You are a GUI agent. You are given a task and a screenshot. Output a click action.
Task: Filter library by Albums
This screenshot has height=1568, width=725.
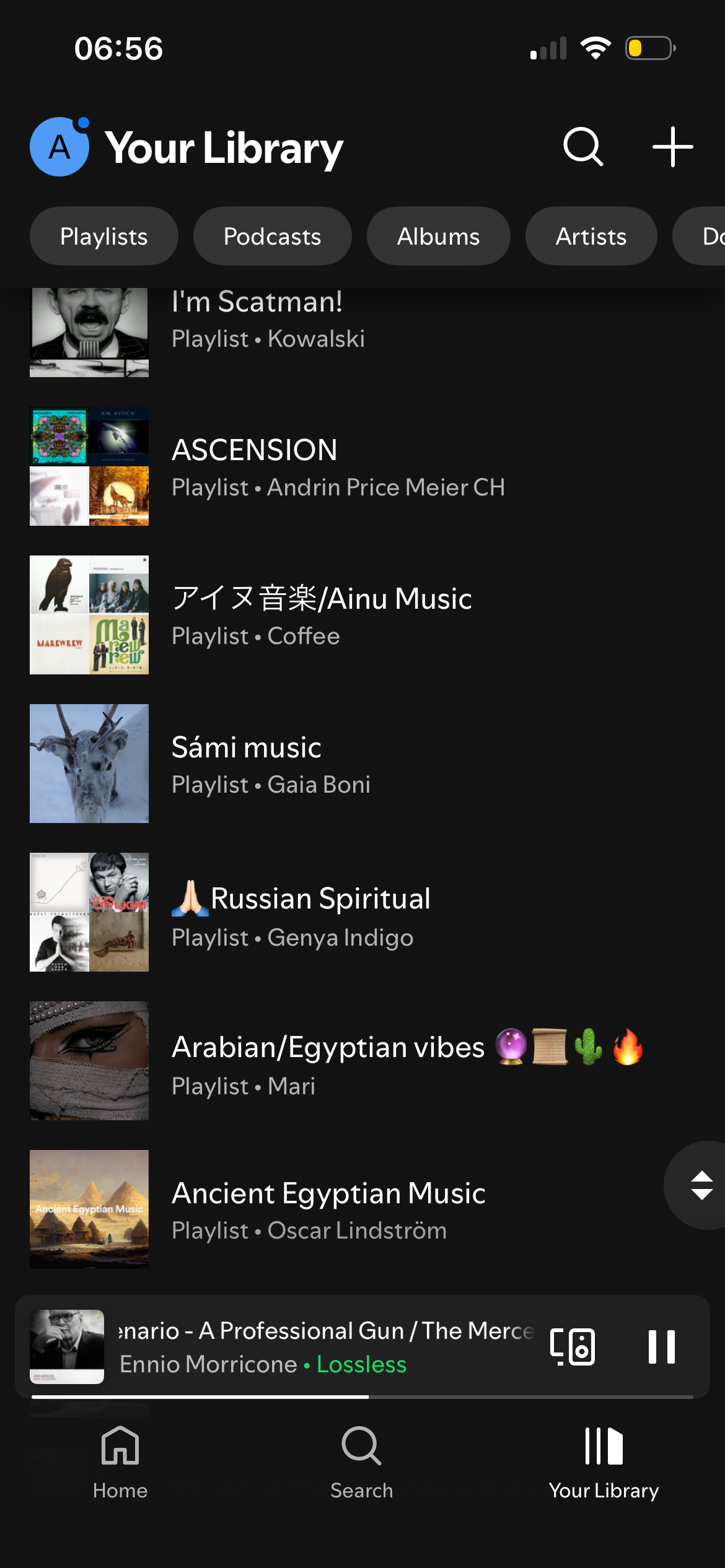click(438, 237)
